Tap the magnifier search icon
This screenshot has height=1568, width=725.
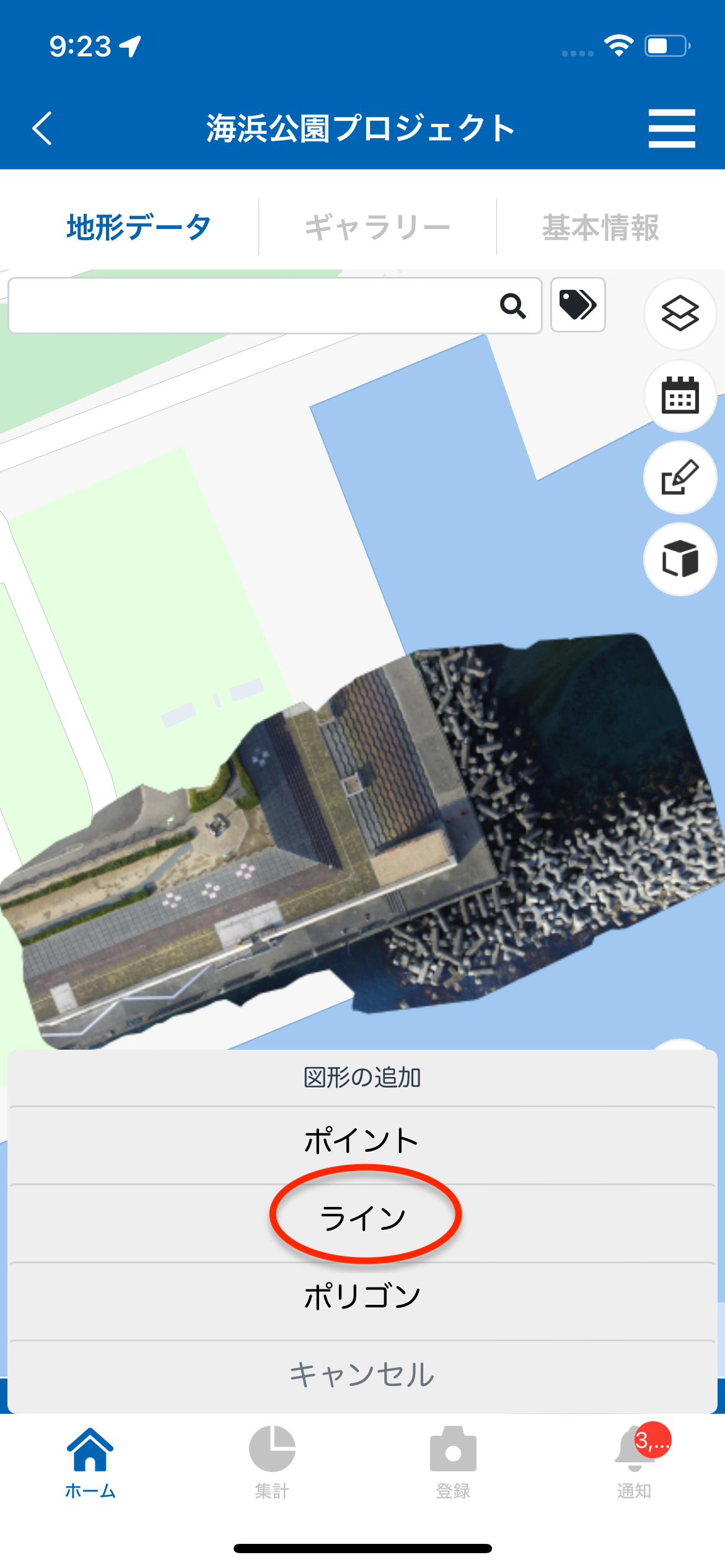513,306
